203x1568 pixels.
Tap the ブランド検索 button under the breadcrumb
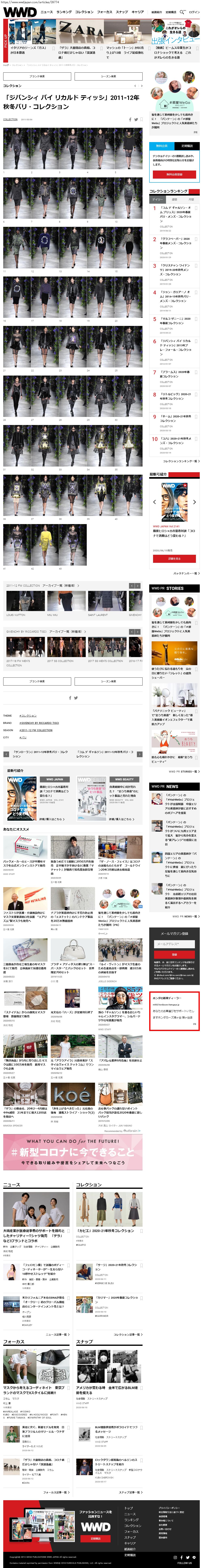[x=37, y=76]
